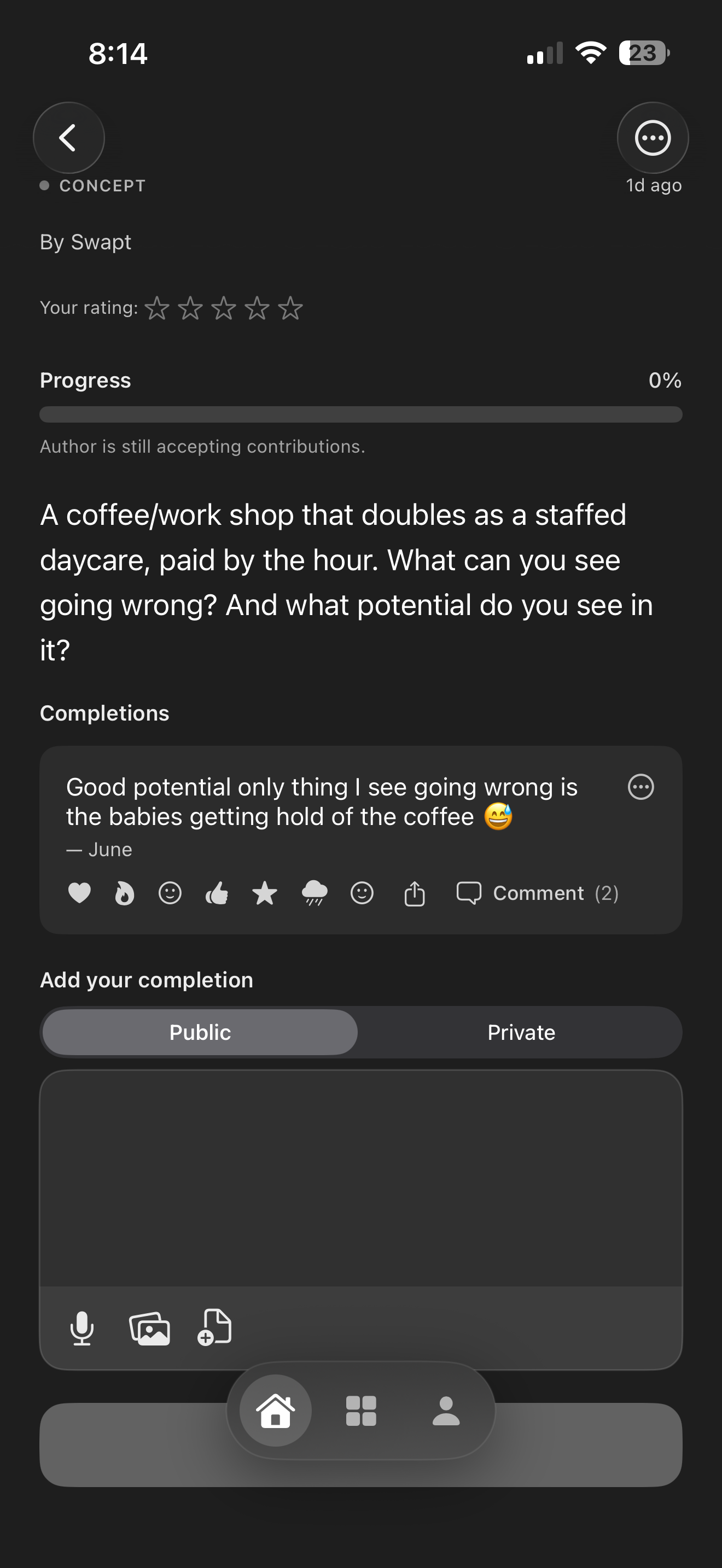This screenshot has height=1568, width=722.
Task: Record a voice note with the microphone
Action: click(x=82, y=1327)
